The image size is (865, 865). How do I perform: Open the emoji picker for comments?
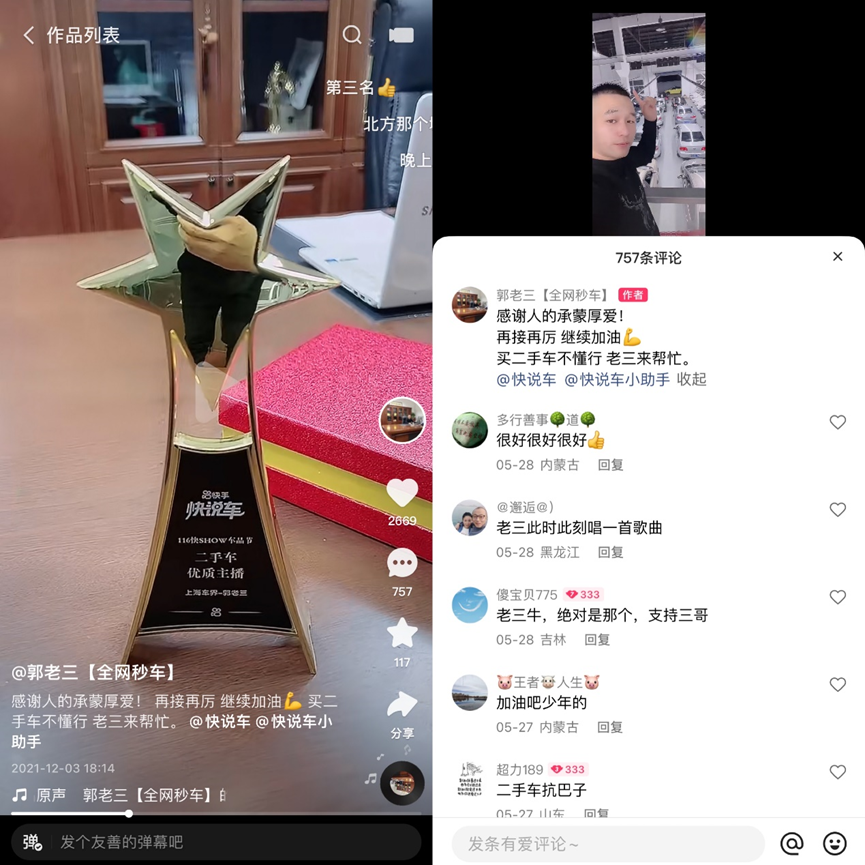[834, 844]
